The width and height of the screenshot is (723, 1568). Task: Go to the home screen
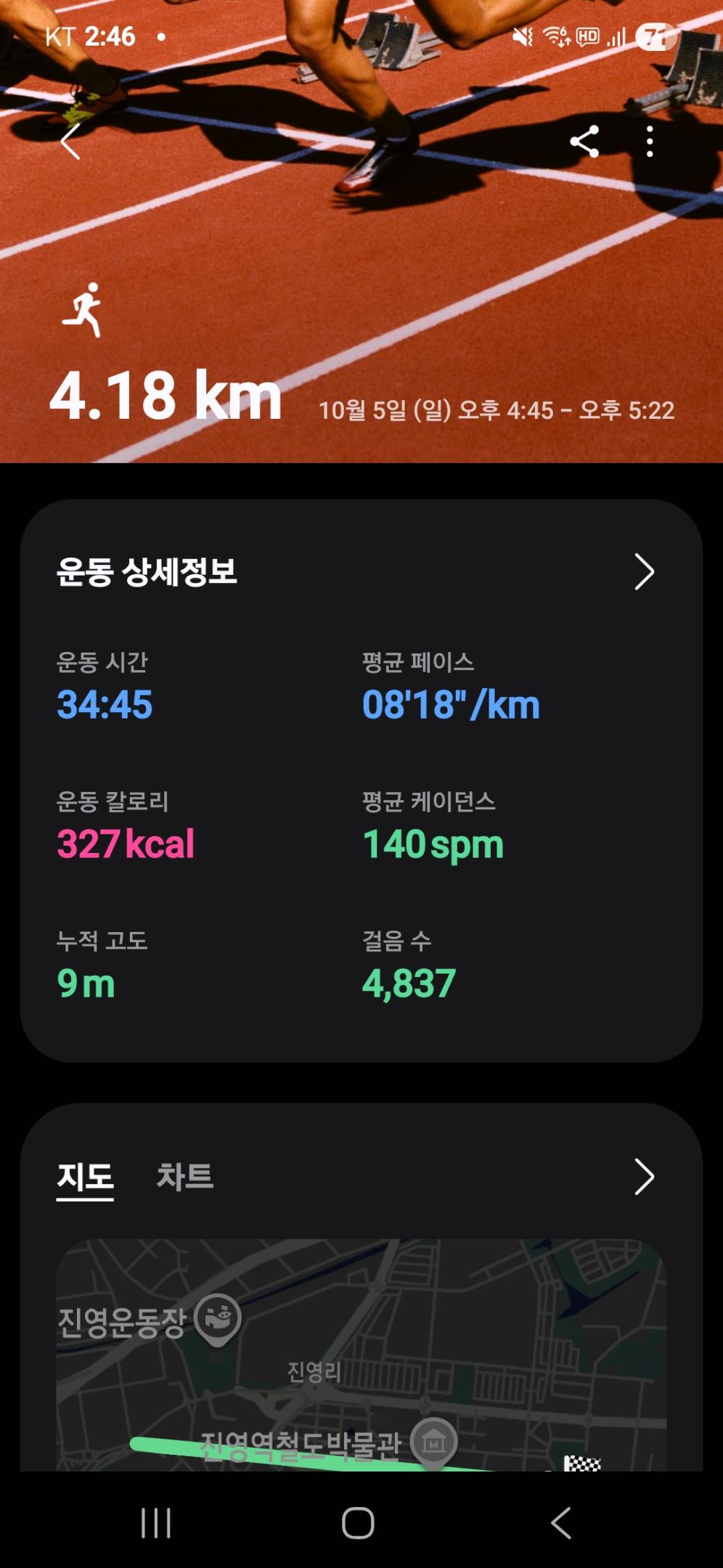358,1522
